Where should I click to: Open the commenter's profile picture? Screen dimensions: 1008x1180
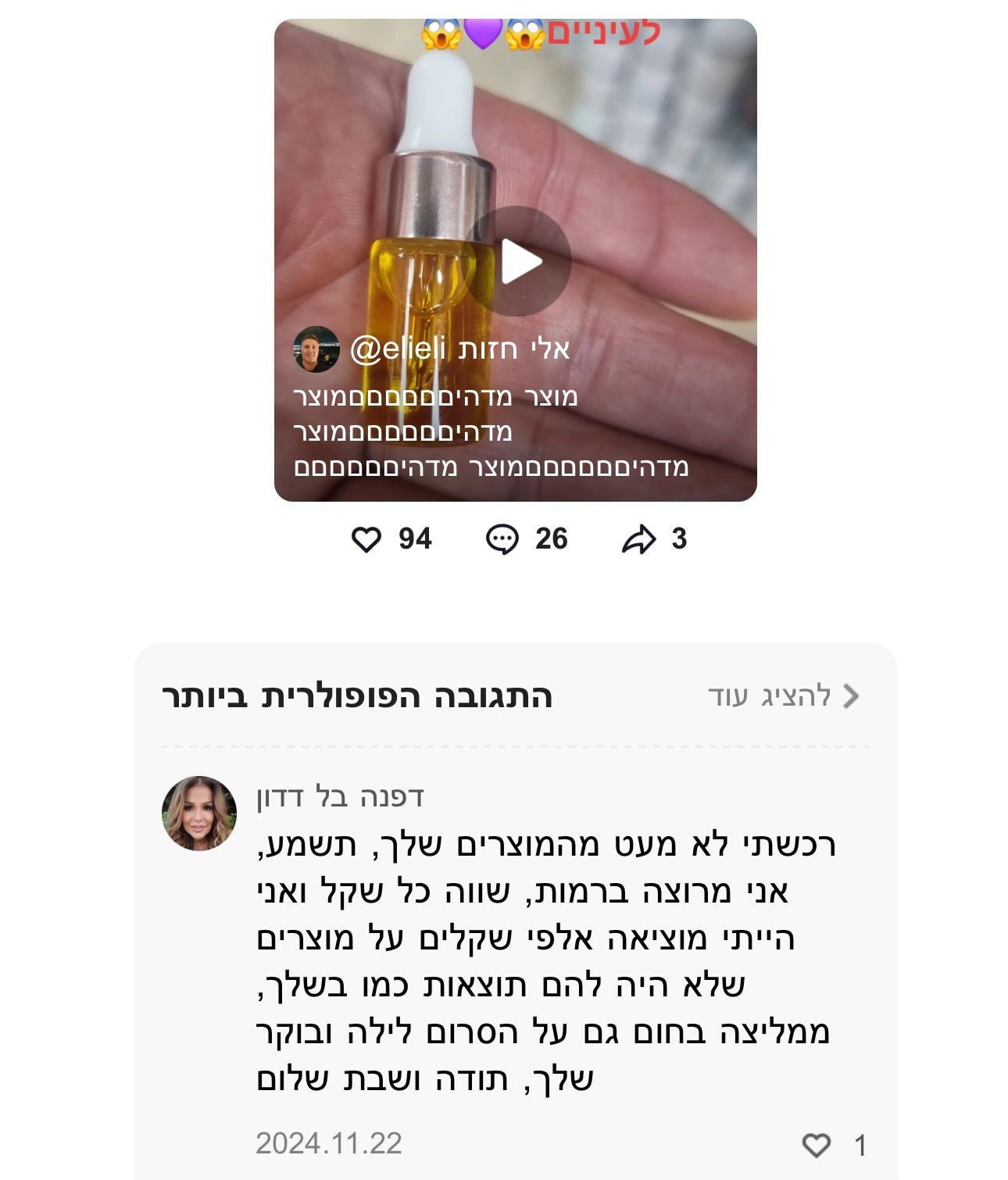(x=199, y=813)
